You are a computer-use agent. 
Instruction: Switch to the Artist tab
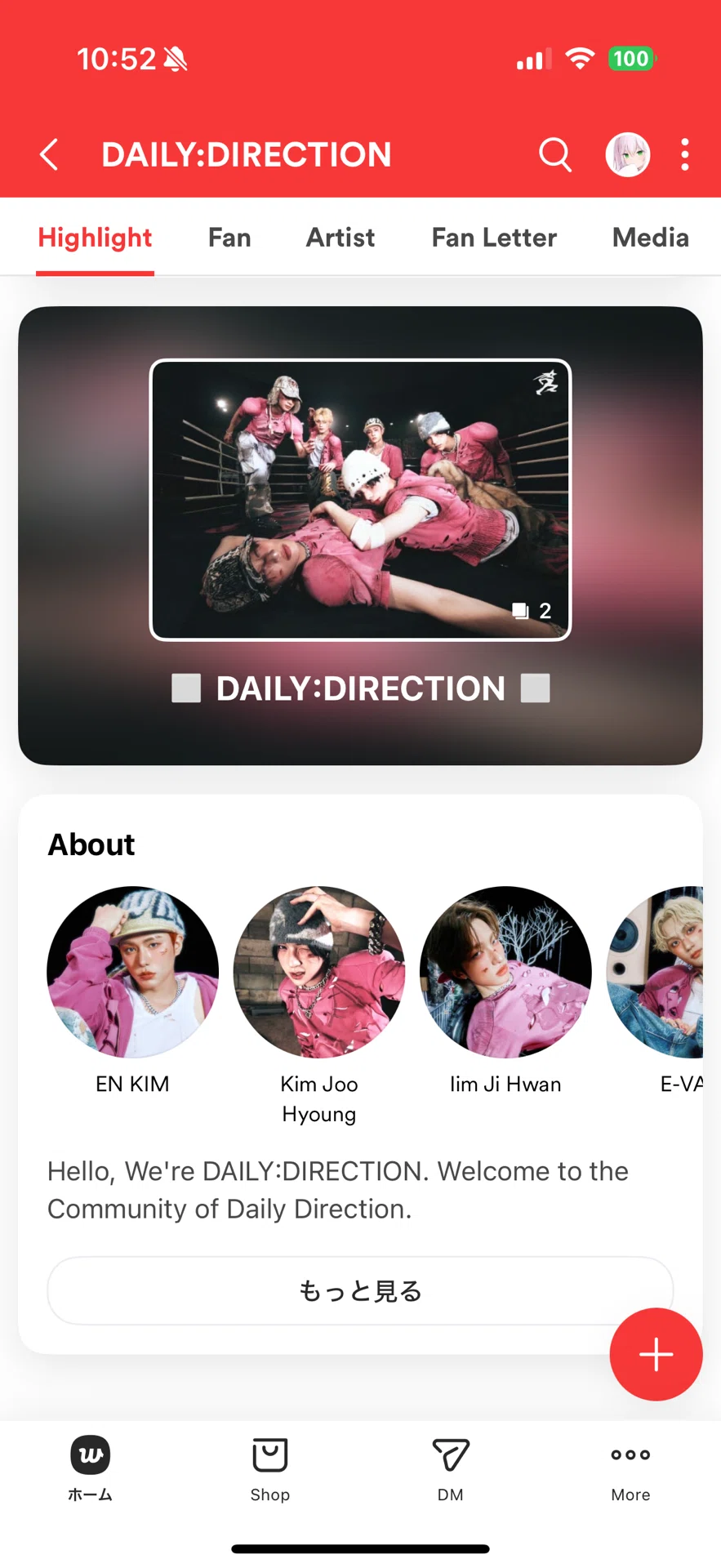coord(340,238)
